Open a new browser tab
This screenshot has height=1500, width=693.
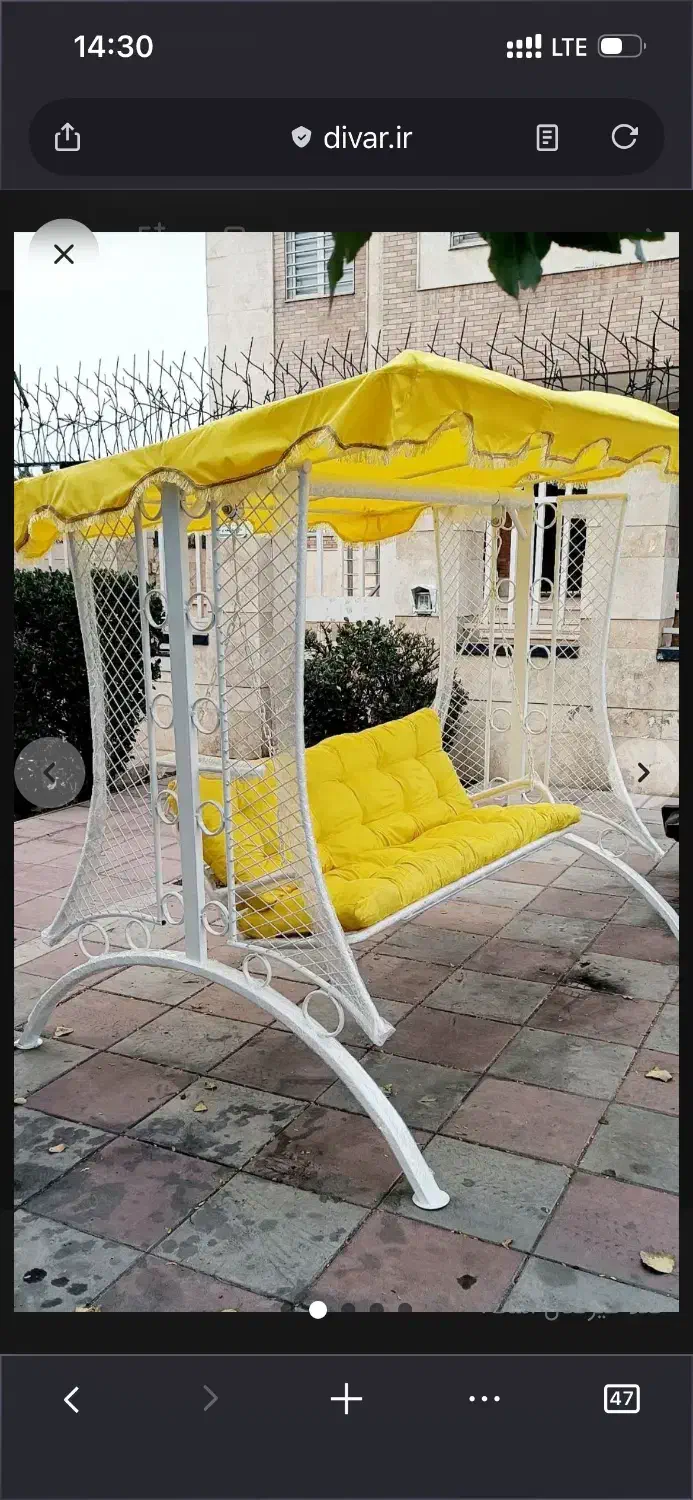click(x=346, y=1399)
